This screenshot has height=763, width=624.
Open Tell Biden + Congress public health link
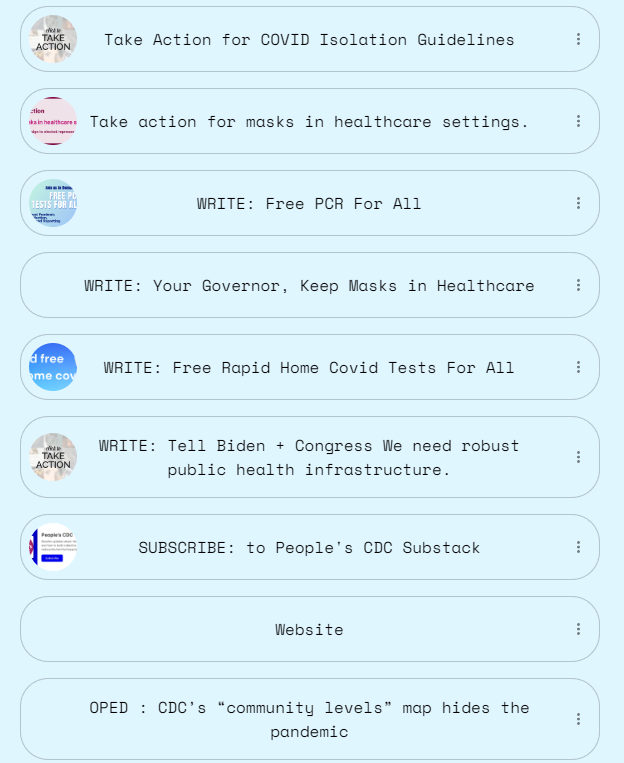pyautogui.click(x=309, y=458)
